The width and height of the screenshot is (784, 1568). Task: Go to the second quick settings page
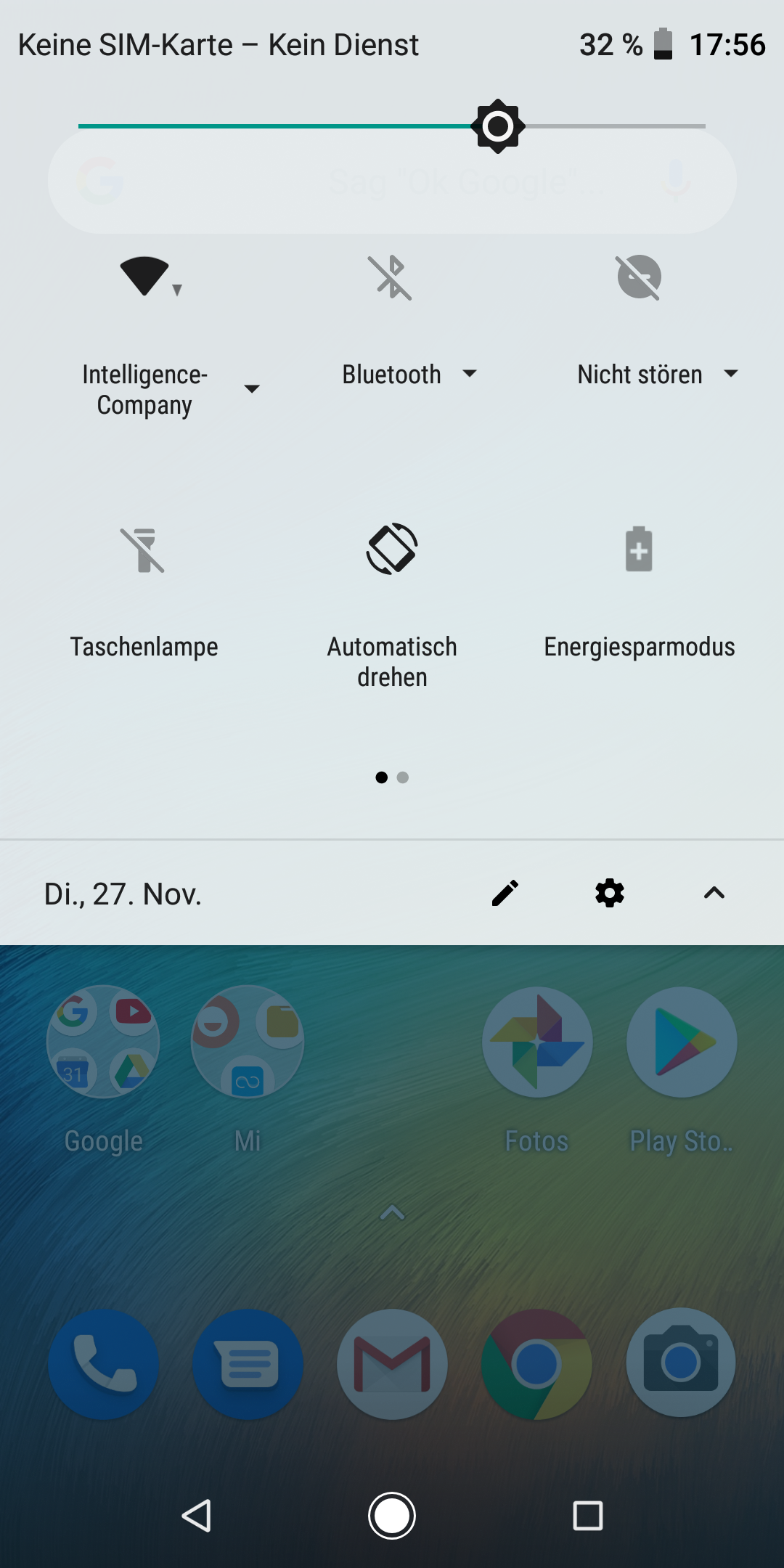tap(403, 777)
